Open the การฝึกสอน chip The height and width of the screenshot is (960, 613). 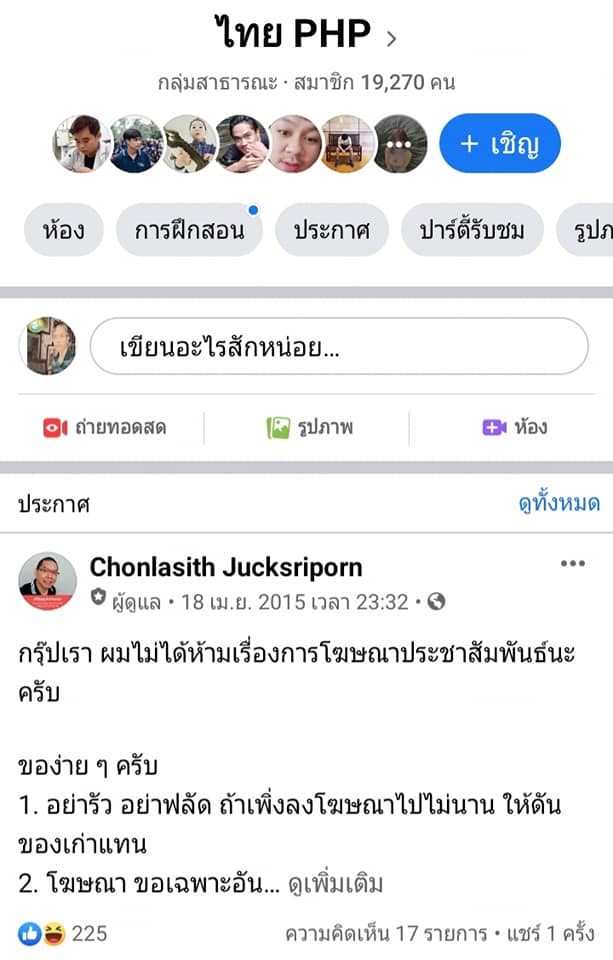tap(189, 230)
